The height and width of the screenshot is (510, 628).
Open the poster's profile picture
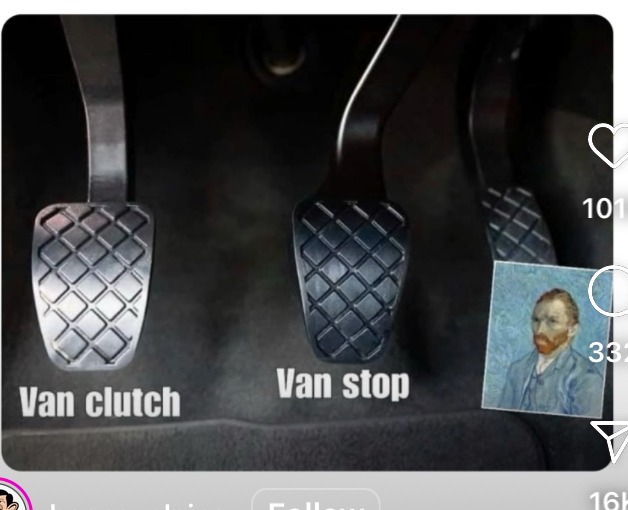coord(12,500)
